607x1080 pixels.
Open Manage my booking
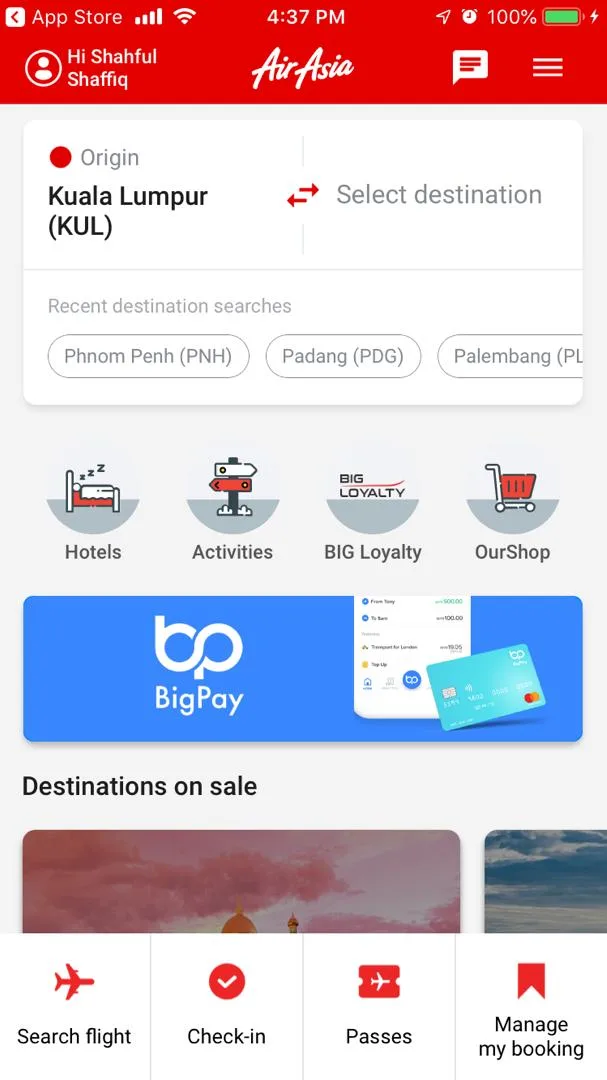click(x=531, y=1005)
